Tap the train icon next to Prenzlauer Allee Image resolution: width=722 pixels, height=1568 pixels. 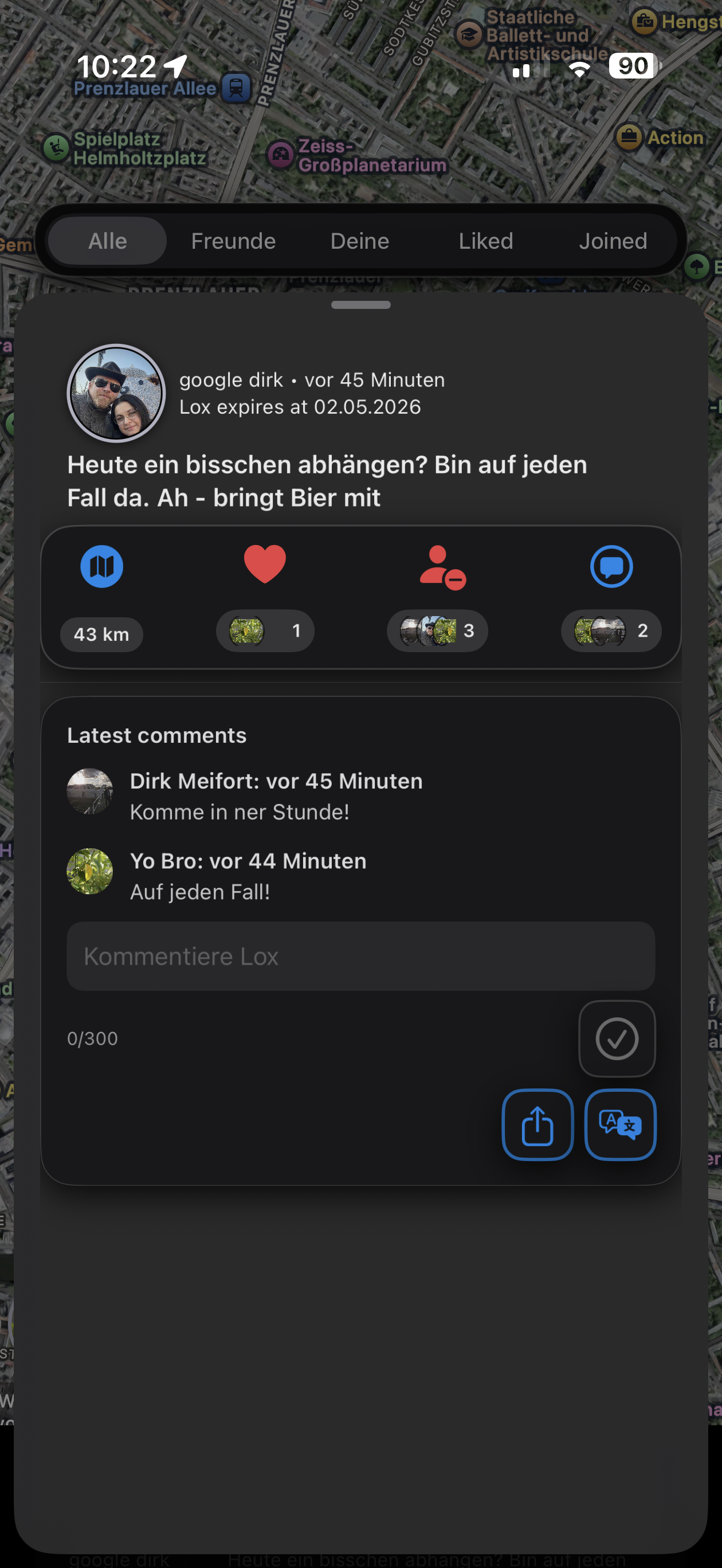point(238,88)
